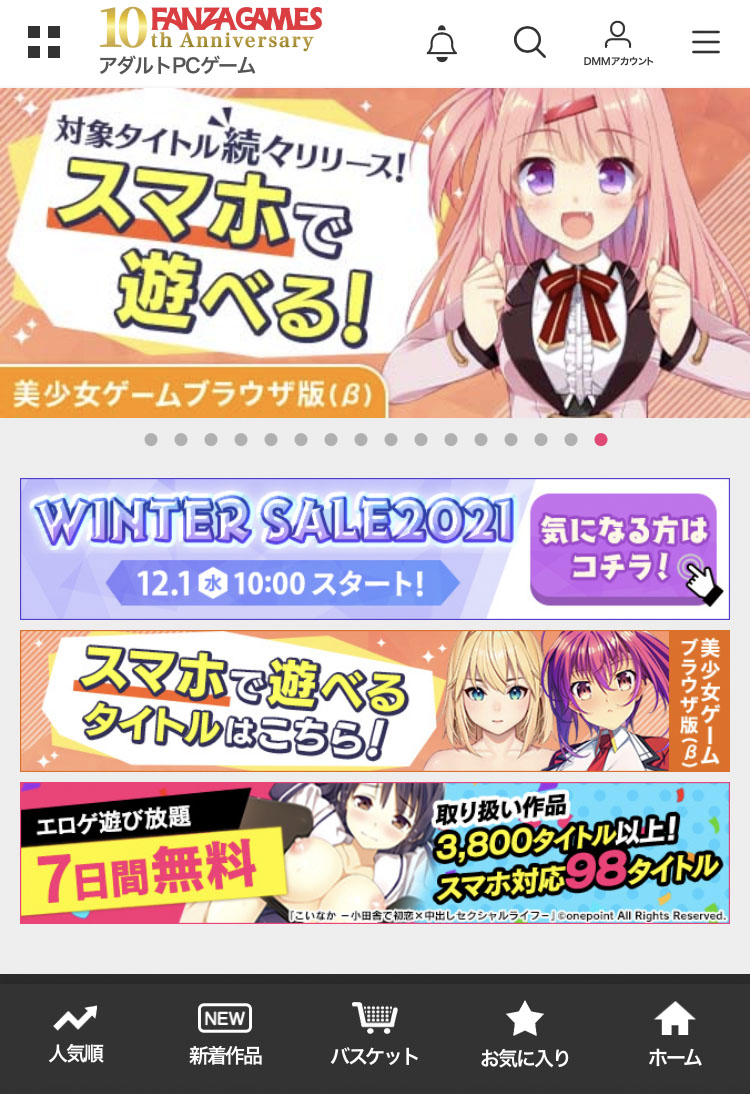Switch to the 人気順 tab
The height and width of the screenshot is (1094, 750).
click(x=75, y=1034)
